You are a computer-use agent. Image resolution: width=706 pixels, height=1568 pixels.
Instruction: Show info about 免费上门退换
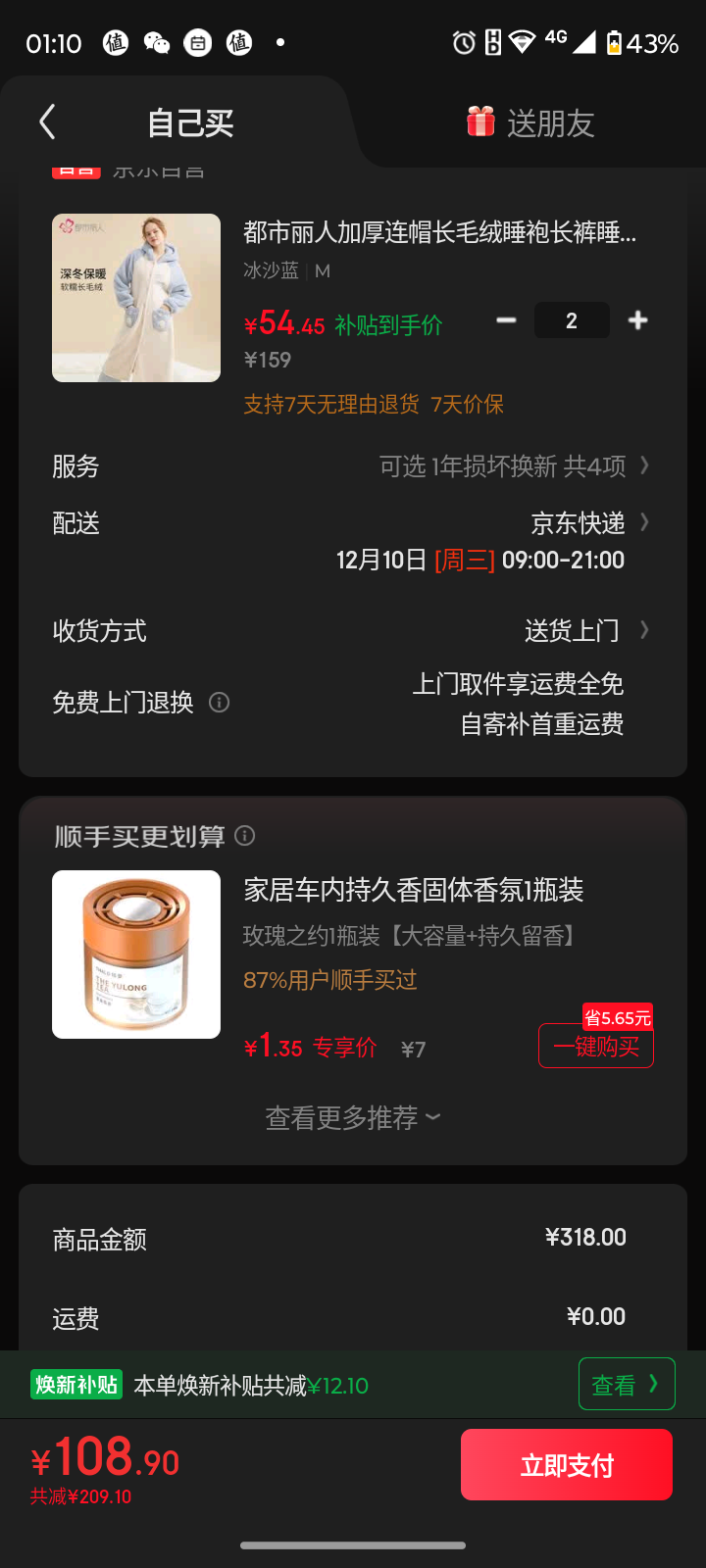(220, 703)
